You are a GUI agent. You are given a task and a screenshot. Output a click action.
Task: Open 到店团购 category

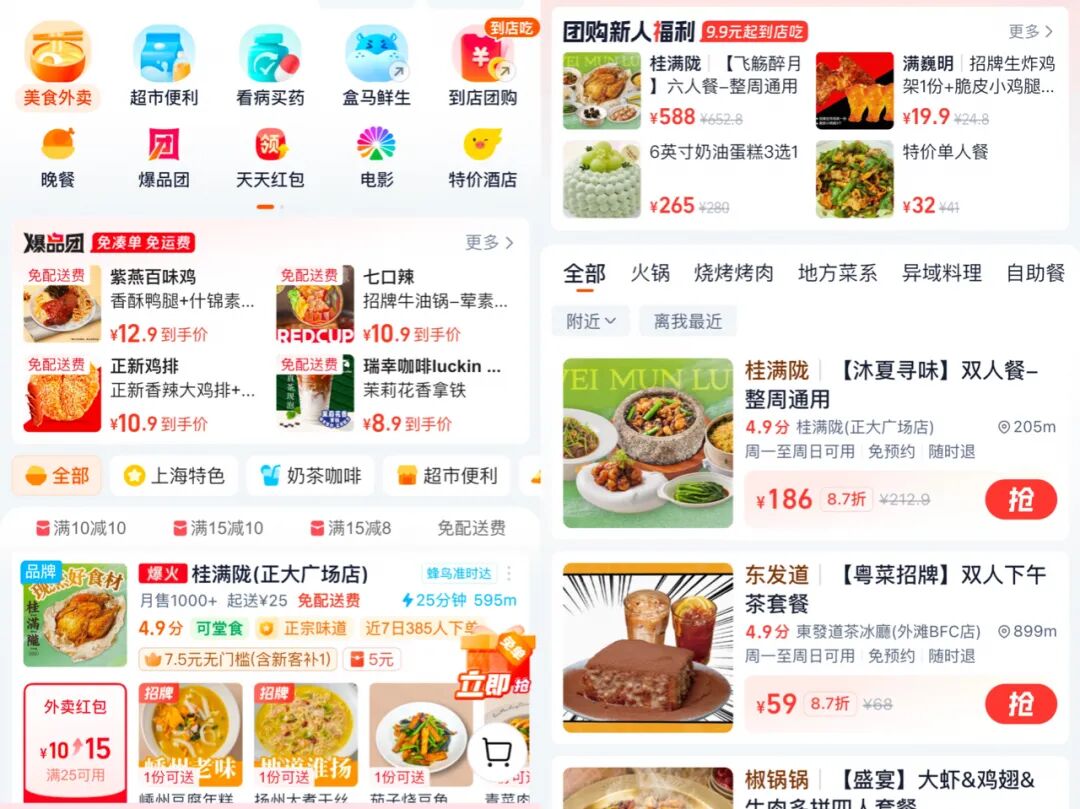483,64
